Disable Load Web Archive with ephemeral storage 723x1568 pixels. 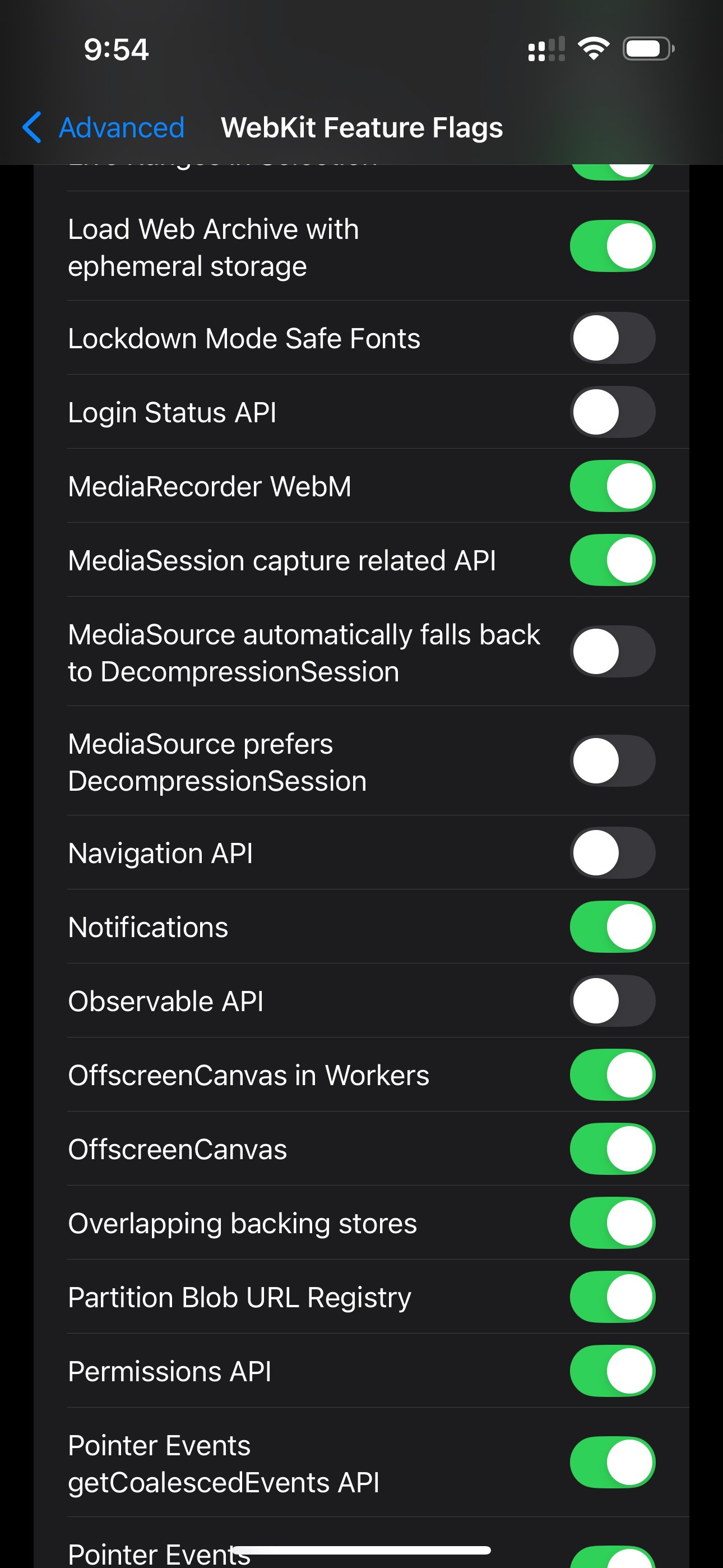coord(612,246)
